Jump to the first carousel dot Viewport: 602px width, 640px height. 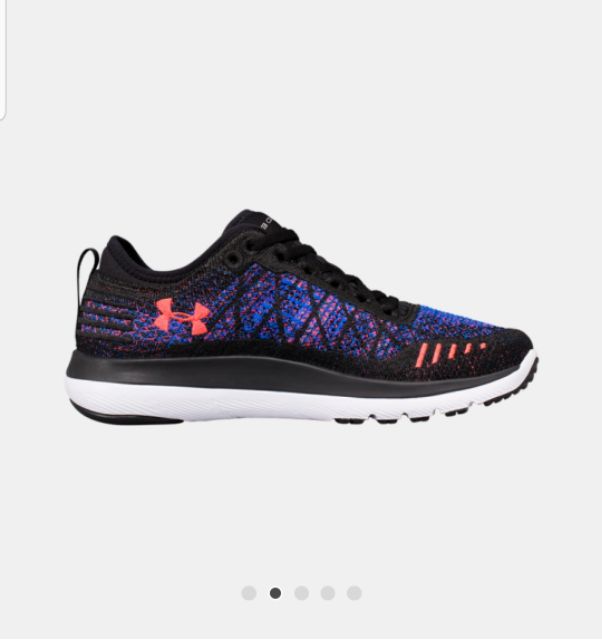click(249, 593)
